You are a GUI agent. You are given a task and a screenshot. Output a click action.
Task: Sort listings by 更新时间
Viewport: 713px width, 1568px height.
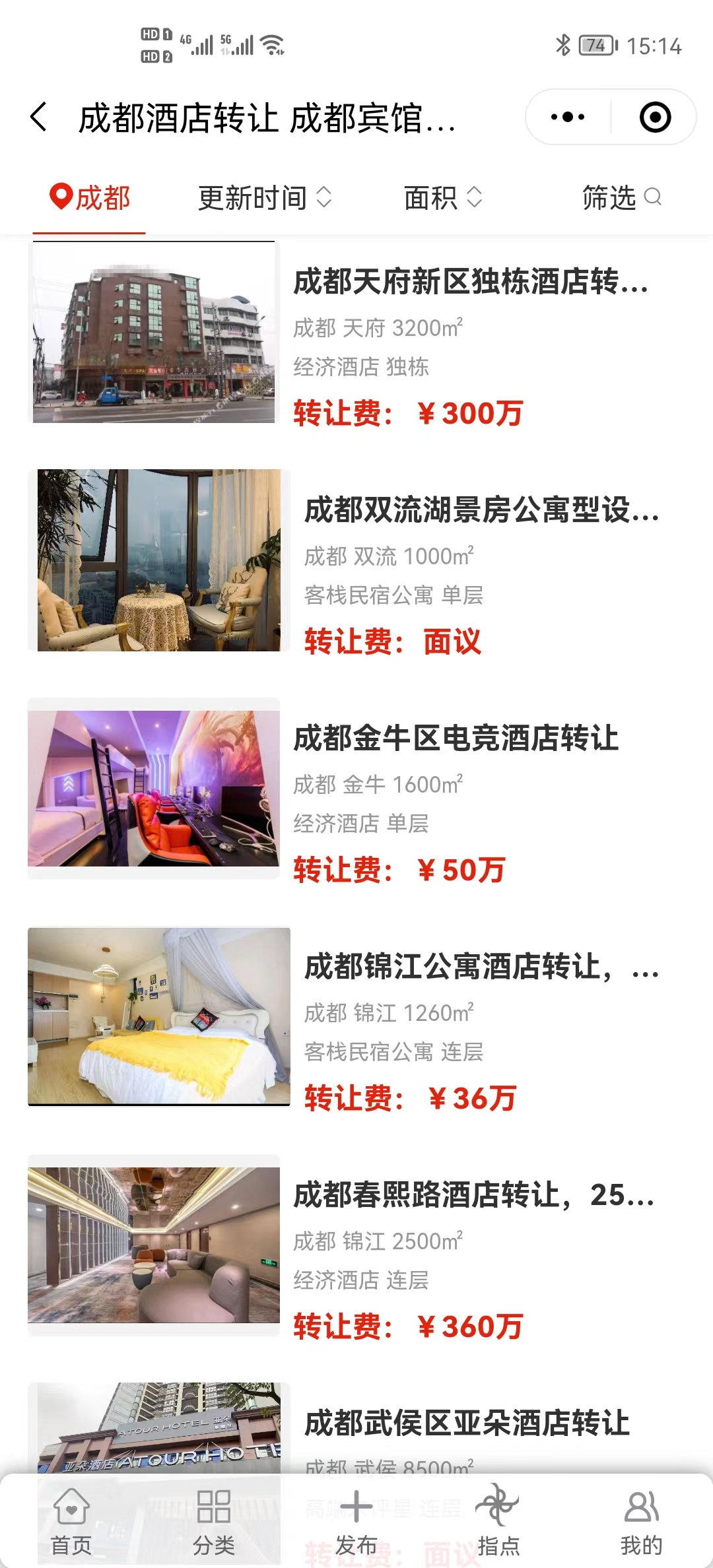[264, 197]
